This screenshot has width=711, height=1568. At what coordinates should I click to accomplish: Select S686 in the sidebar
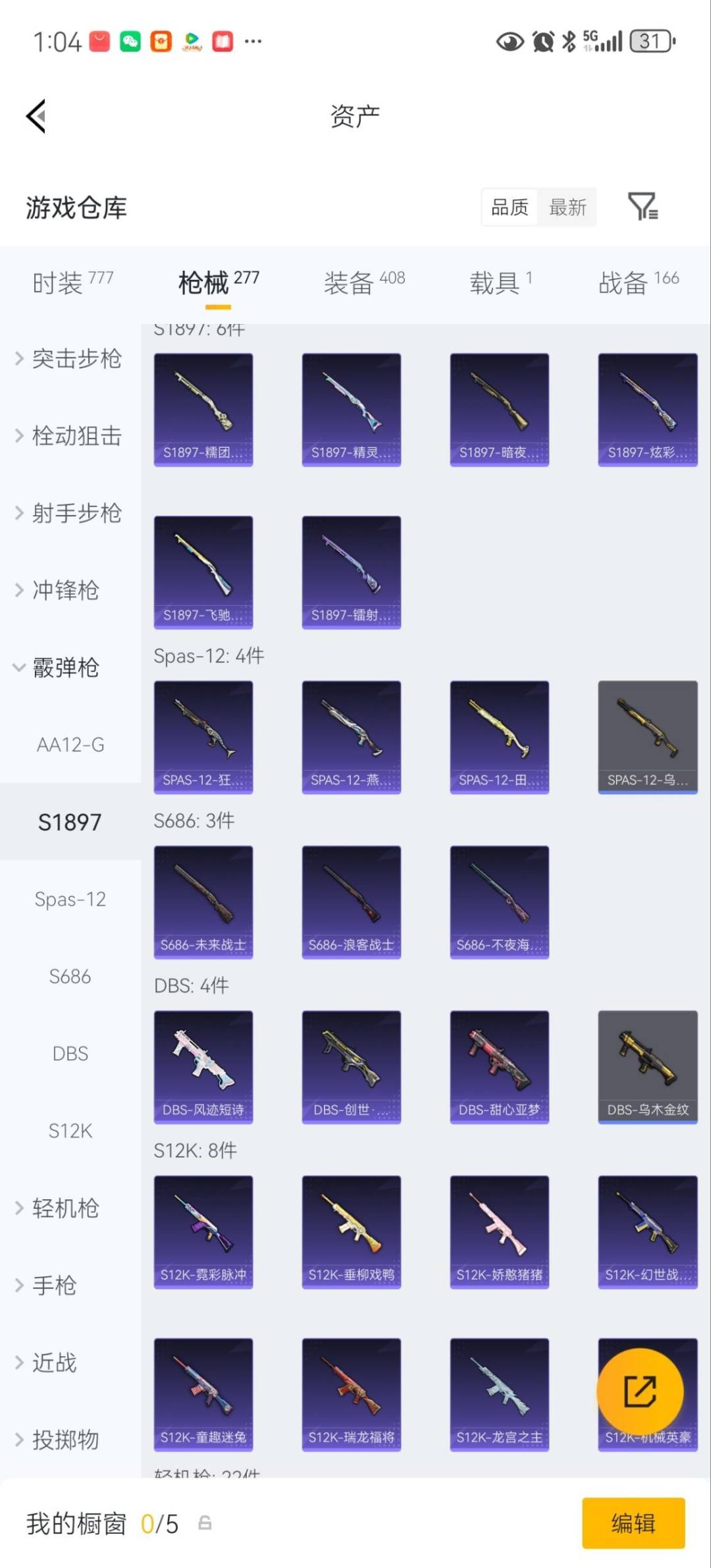coord(70,977)
